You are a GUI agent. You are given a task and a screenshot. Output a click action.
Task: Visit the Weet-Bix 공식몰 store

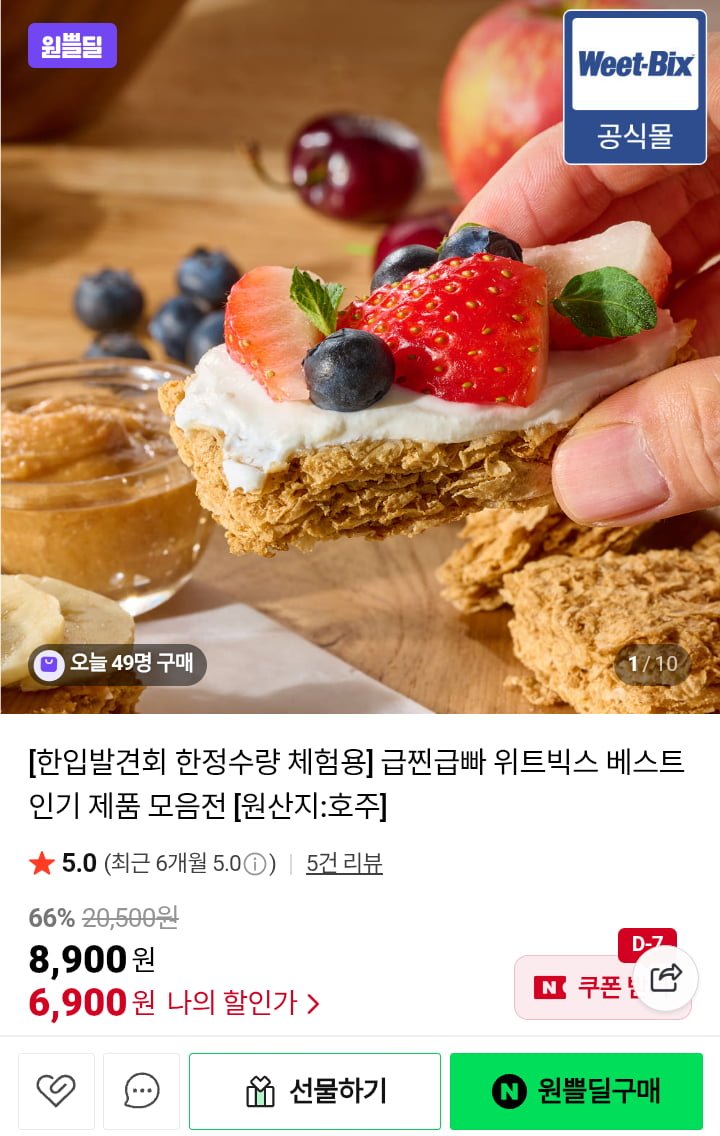tap(634, 87)
